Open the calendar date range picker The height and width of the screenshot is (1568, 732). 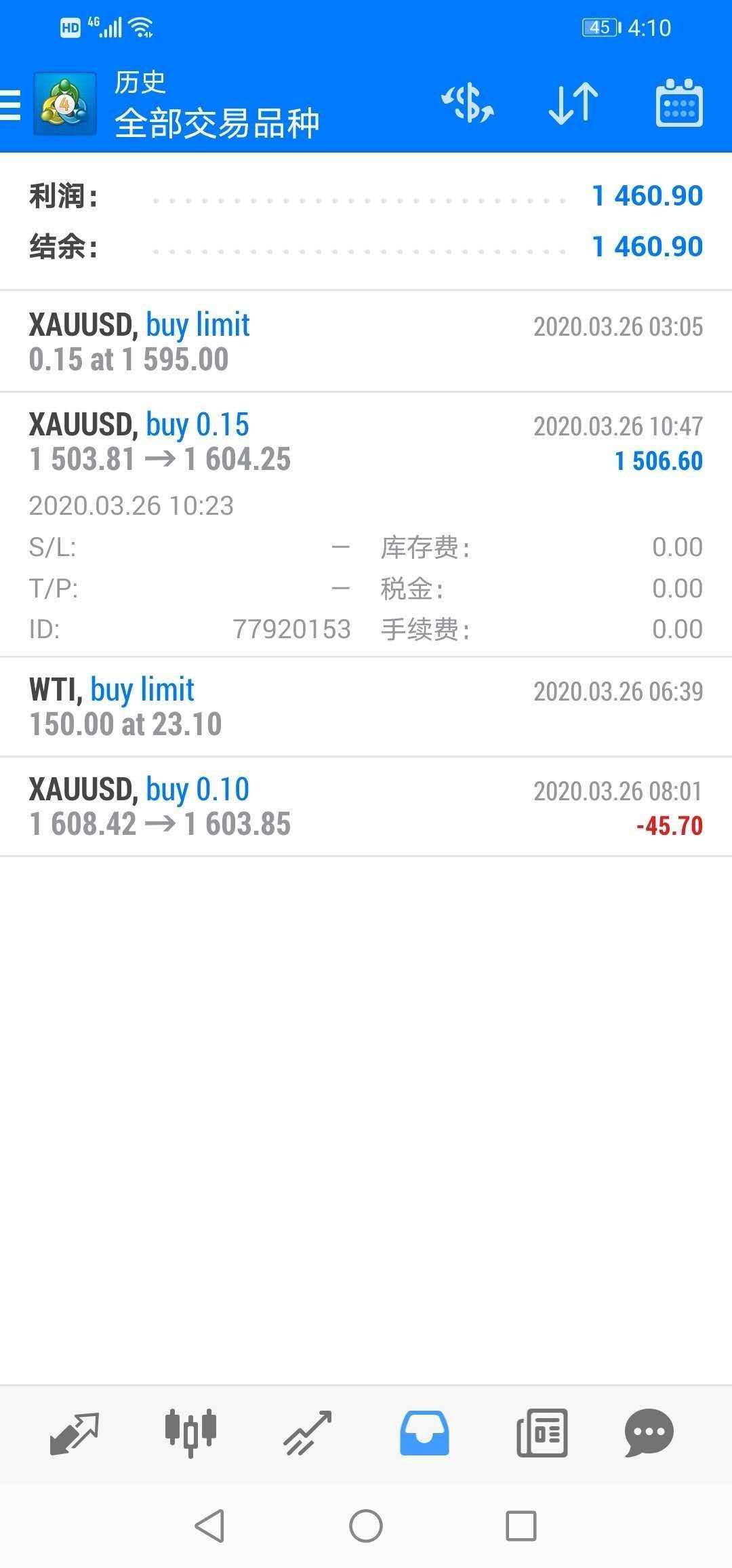point(679,104)
